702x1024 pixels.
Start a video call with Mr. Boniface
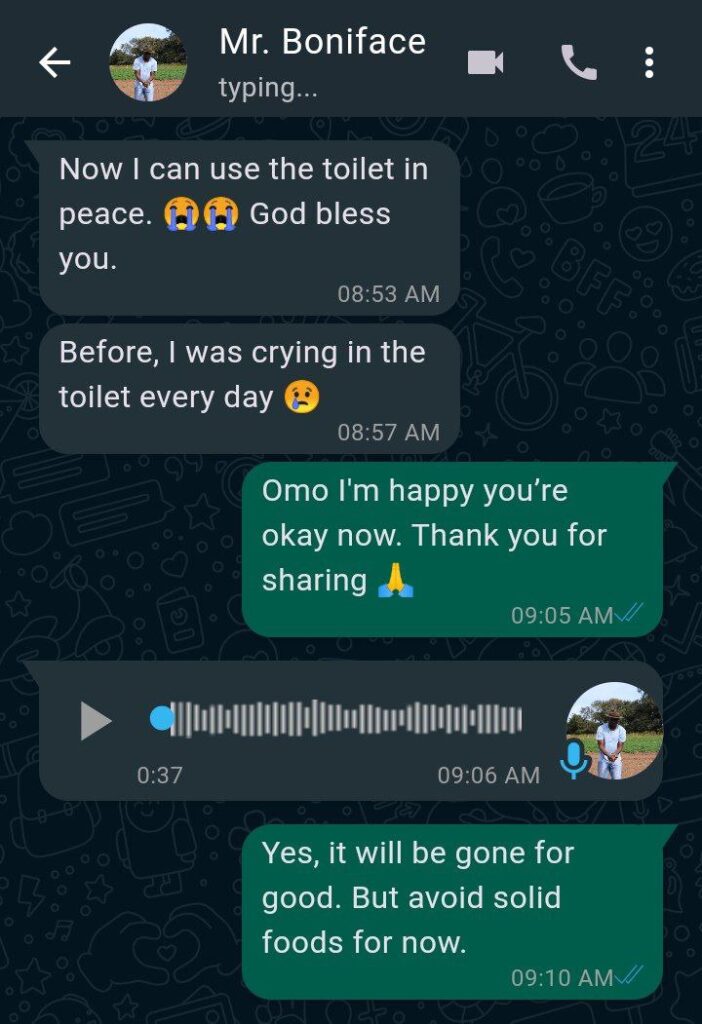pos(486,63)
